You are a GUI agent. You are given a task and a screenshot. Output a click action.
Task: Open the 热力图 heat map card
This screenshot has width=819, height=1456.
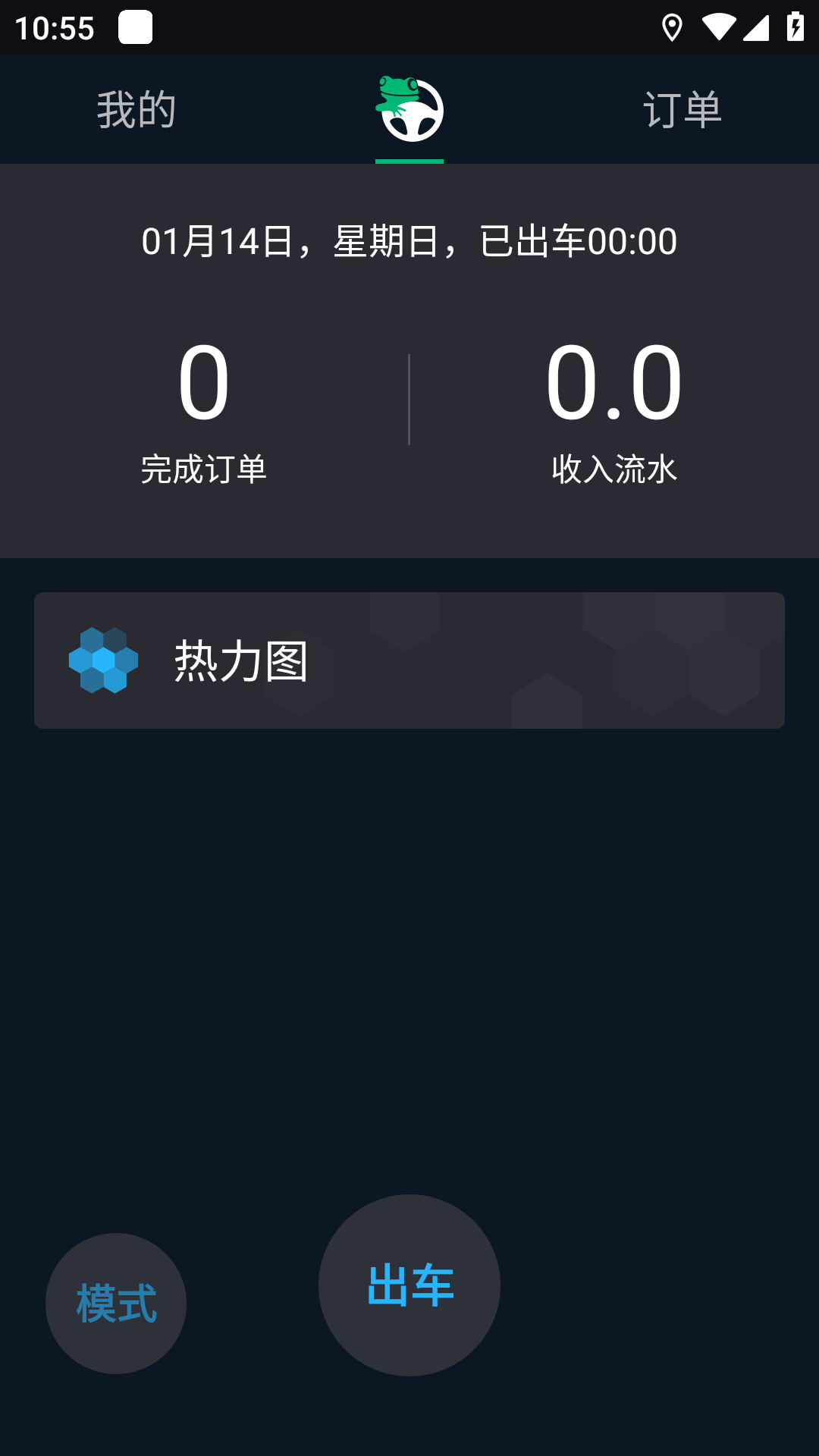tap(409, 661)
